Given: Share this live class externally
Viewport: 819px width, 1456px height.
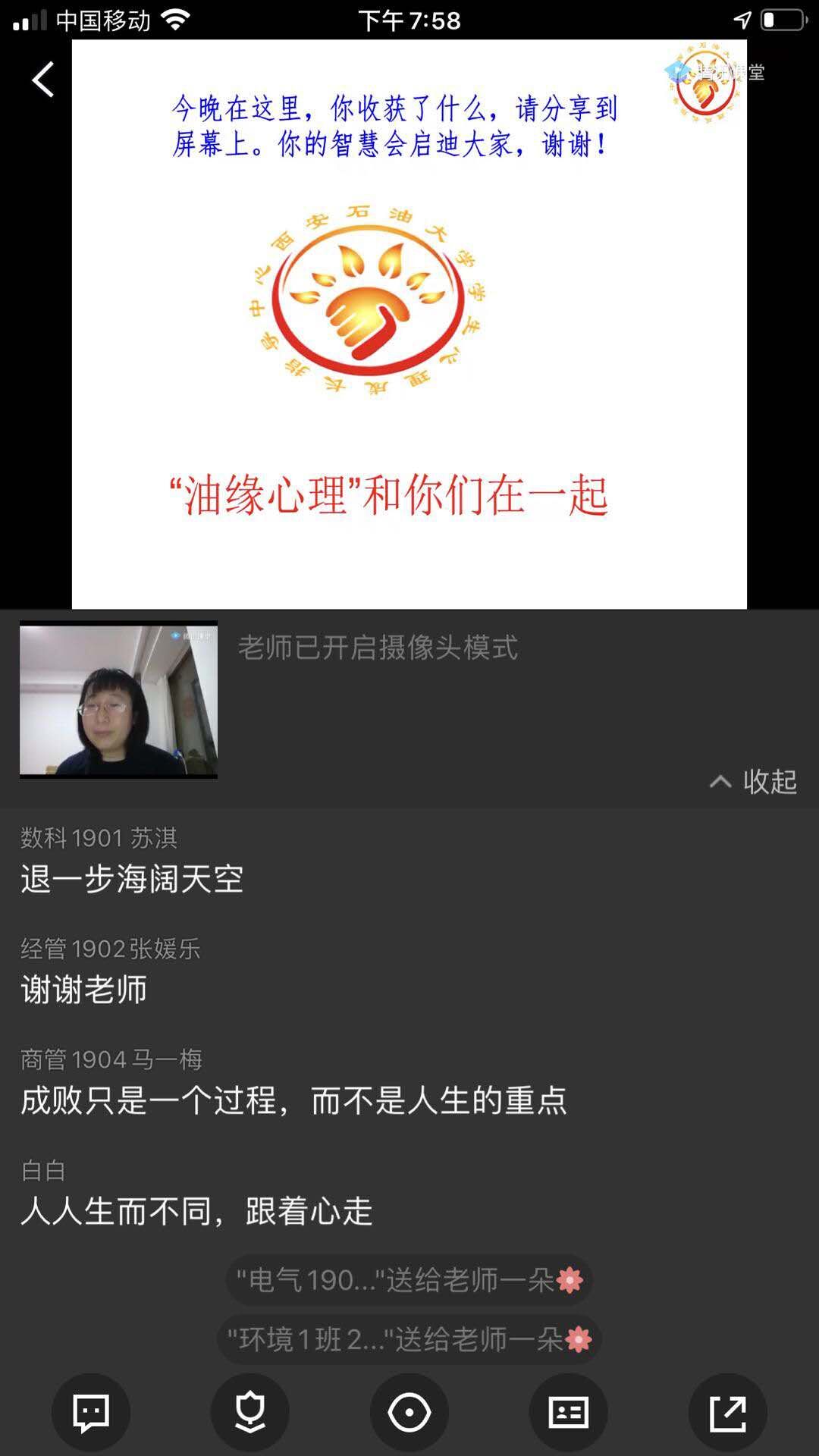Looking at the screenshot, I should pos(728,1414).
